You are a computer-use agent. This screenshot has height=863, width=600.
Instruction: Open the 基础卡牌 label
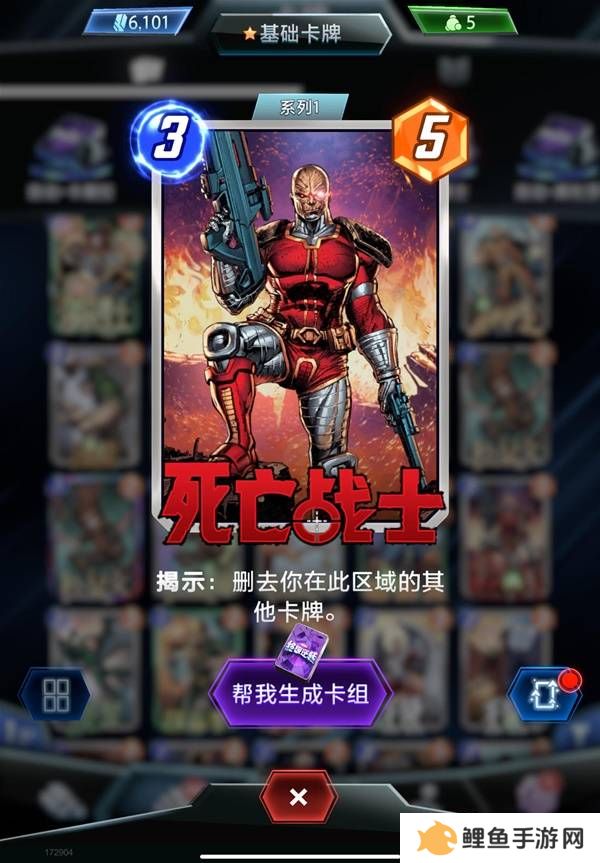point(301,32)
